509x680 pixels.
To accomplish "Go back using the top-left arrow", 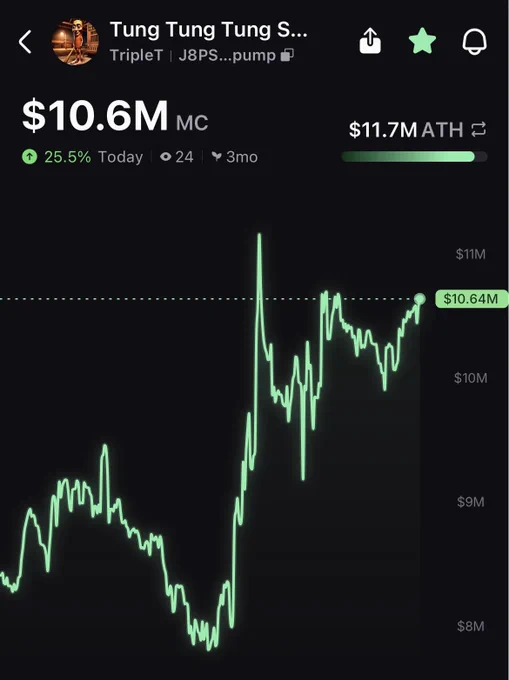I will tap(25, 42).
